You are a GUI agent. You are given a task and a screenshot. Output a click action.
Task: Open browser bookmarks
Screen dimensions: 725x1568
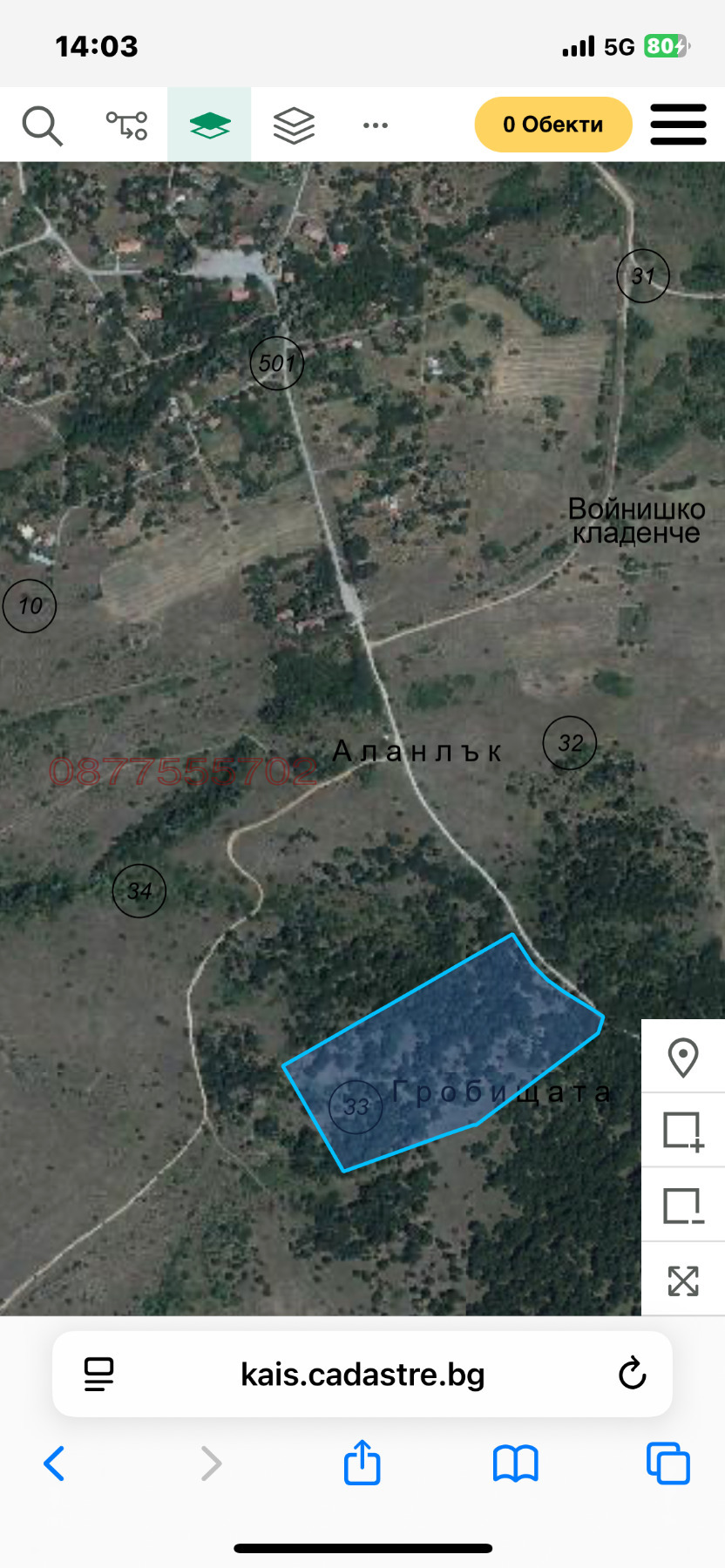pos(516,1463)
